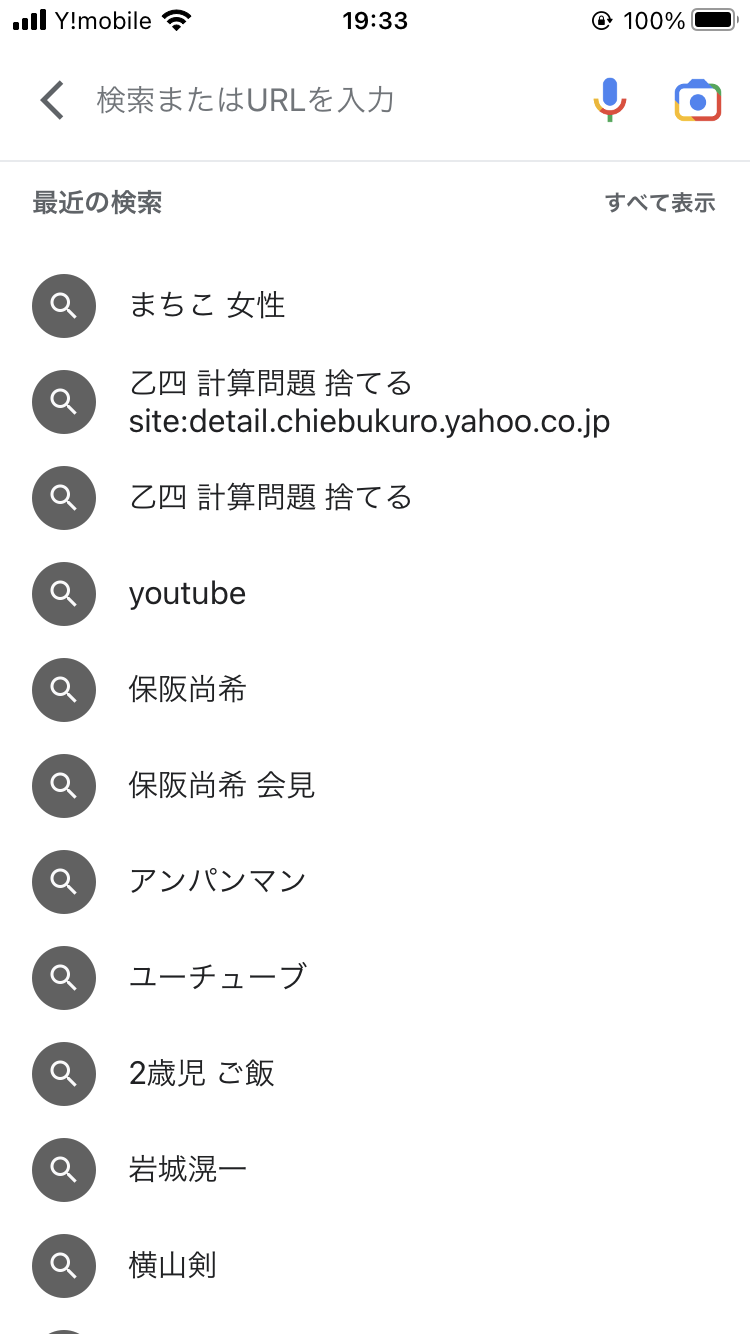Viewport: 750px width, 1334px height.
Task: Tap the battery indicator in status bar
Action: [x=716, y=20]
